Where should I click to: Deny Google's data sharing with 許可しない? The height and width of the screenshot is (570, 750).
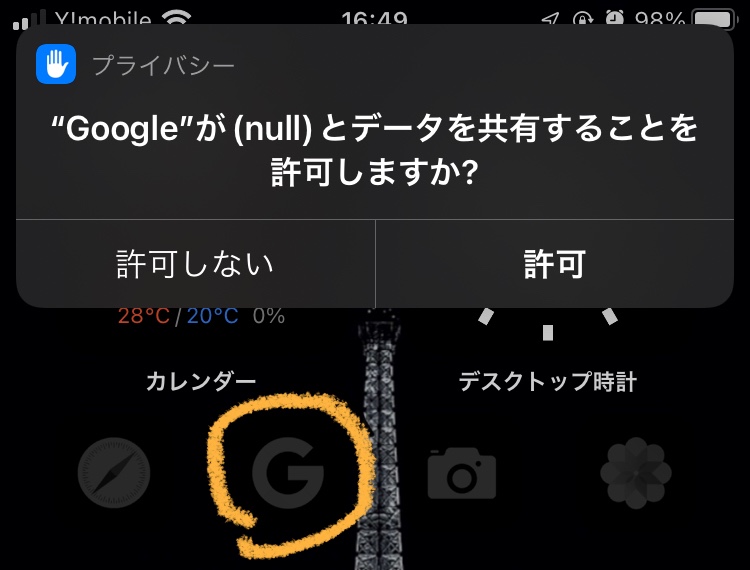(x=195, y=264)
